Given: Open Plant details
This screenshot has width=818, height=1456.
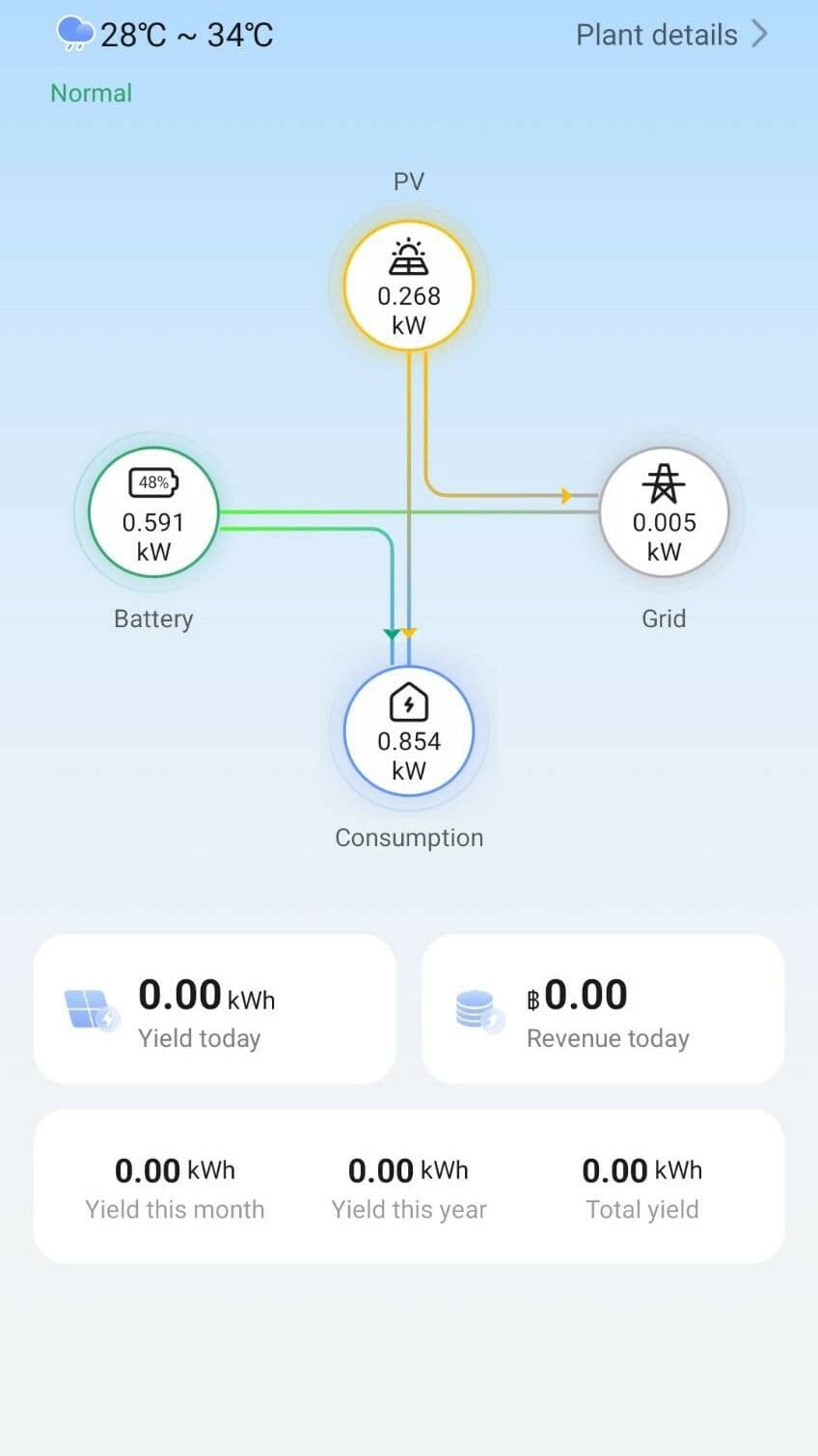Looking at the screenshot, I should tap(671, 35).
